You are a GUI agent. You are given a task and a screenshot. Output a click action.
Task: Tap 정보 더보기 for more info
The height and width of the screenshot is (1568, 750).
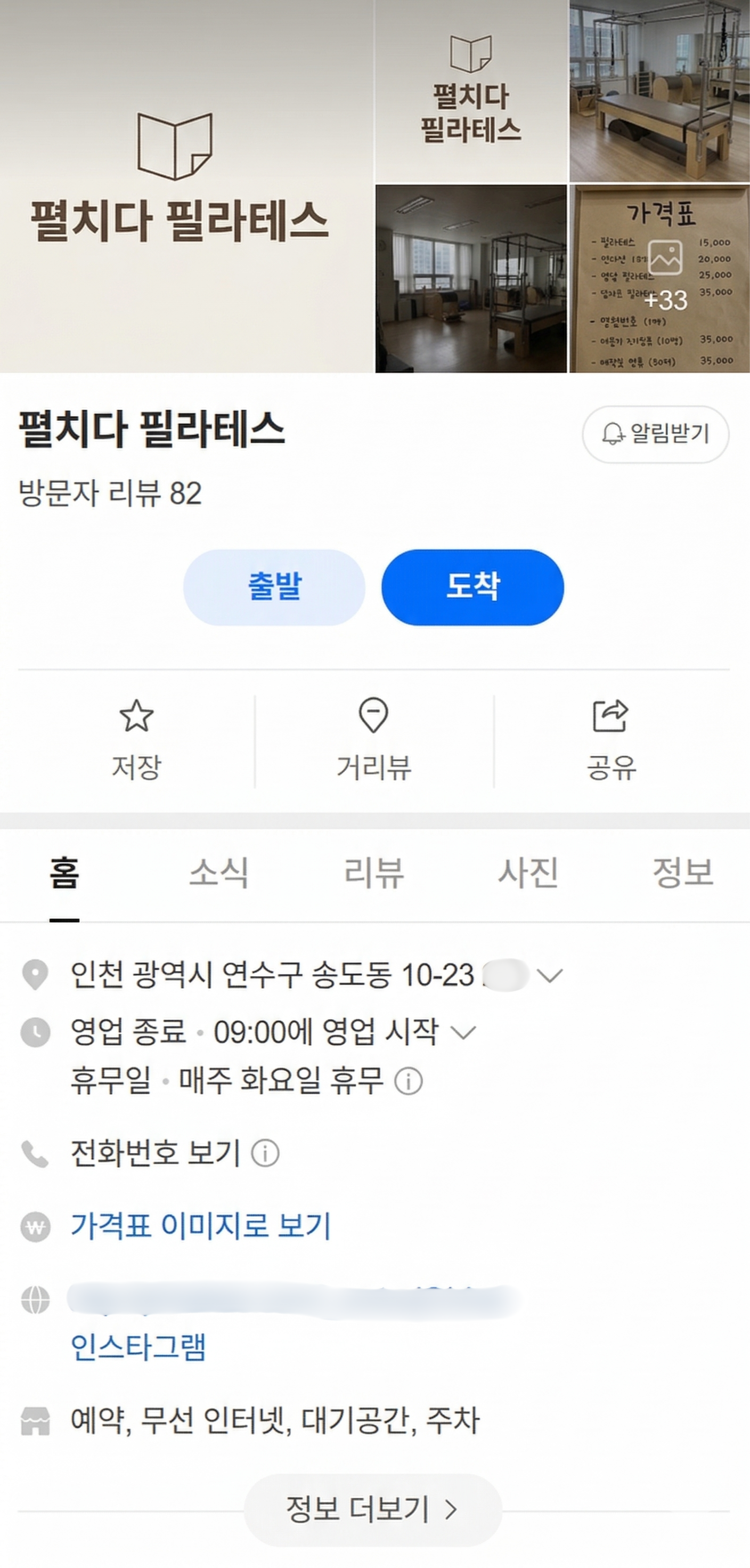click(372, 1509)
